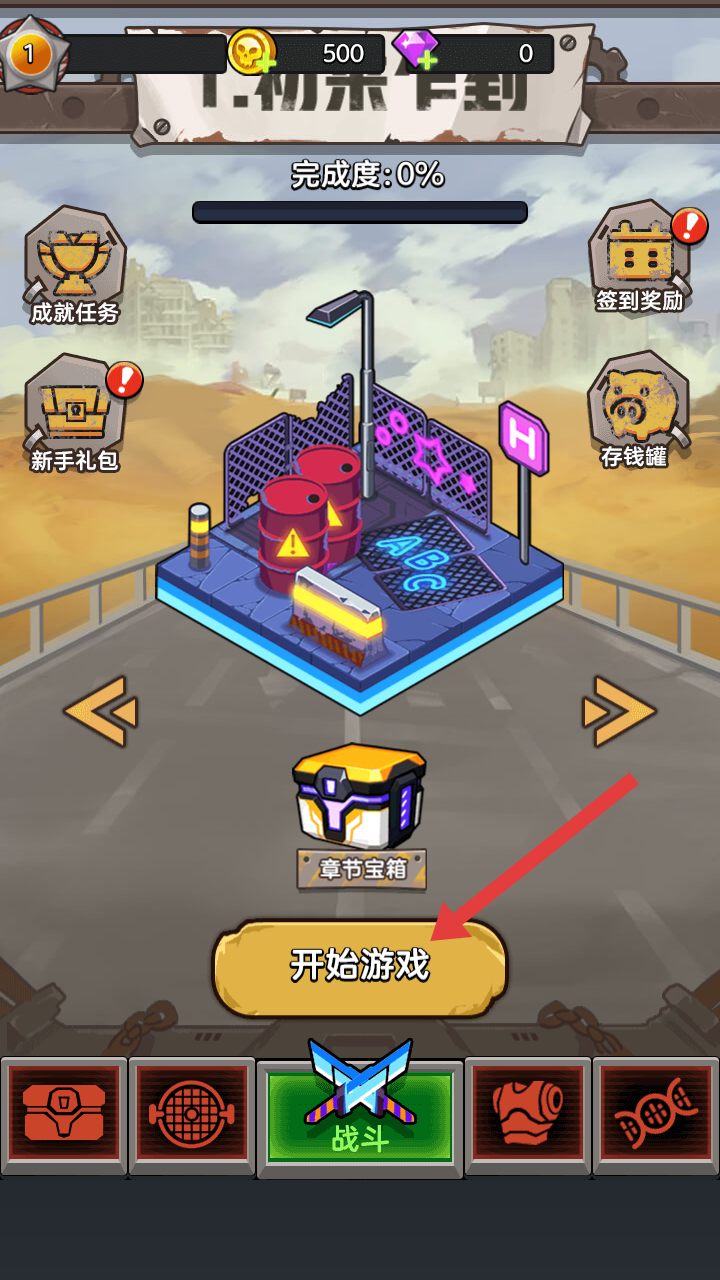Image resolution: width=720 pixels, height=1280 pixels.
Task: Switch to the round grille tab
Action: click(x=192, y=1116)
